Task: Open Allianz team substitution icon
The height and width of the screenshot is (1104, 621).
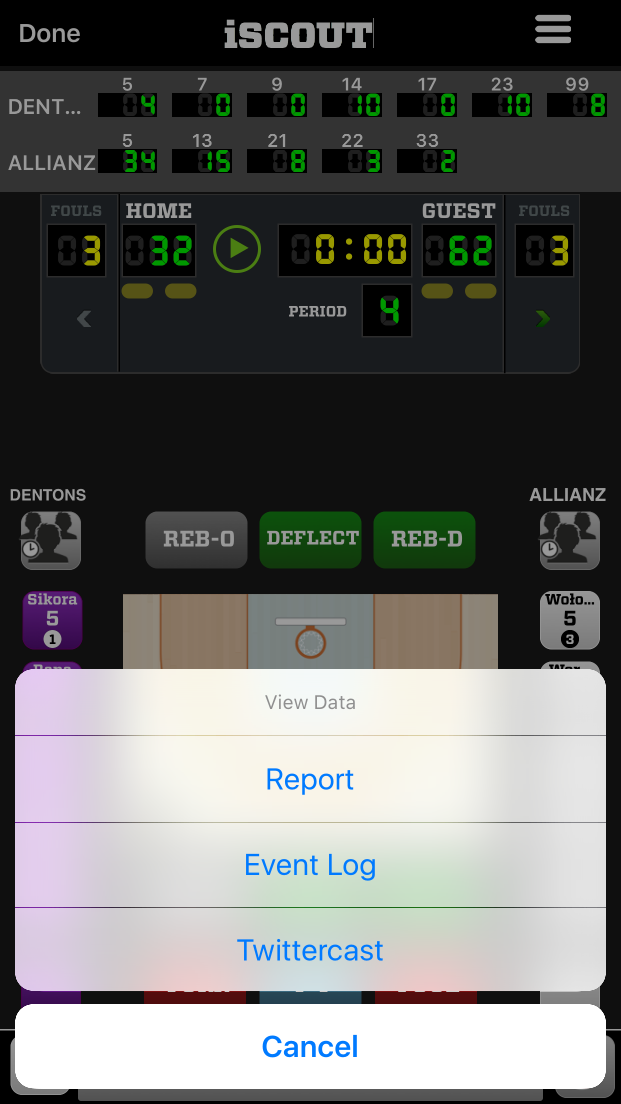Action: (x=569, y=540)
